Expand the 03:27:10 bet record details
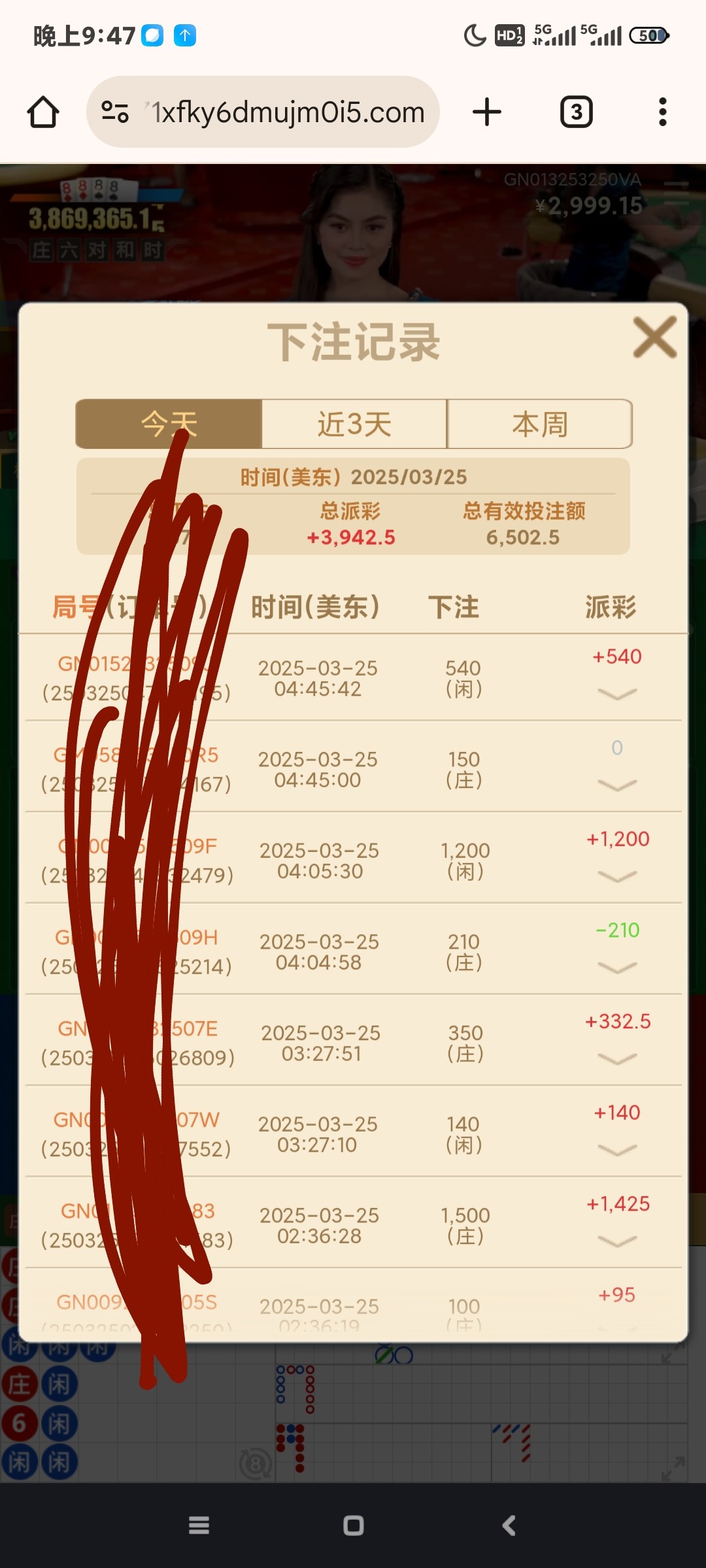Viewport: 706px width, 1568px height. tap(616, 1150)
